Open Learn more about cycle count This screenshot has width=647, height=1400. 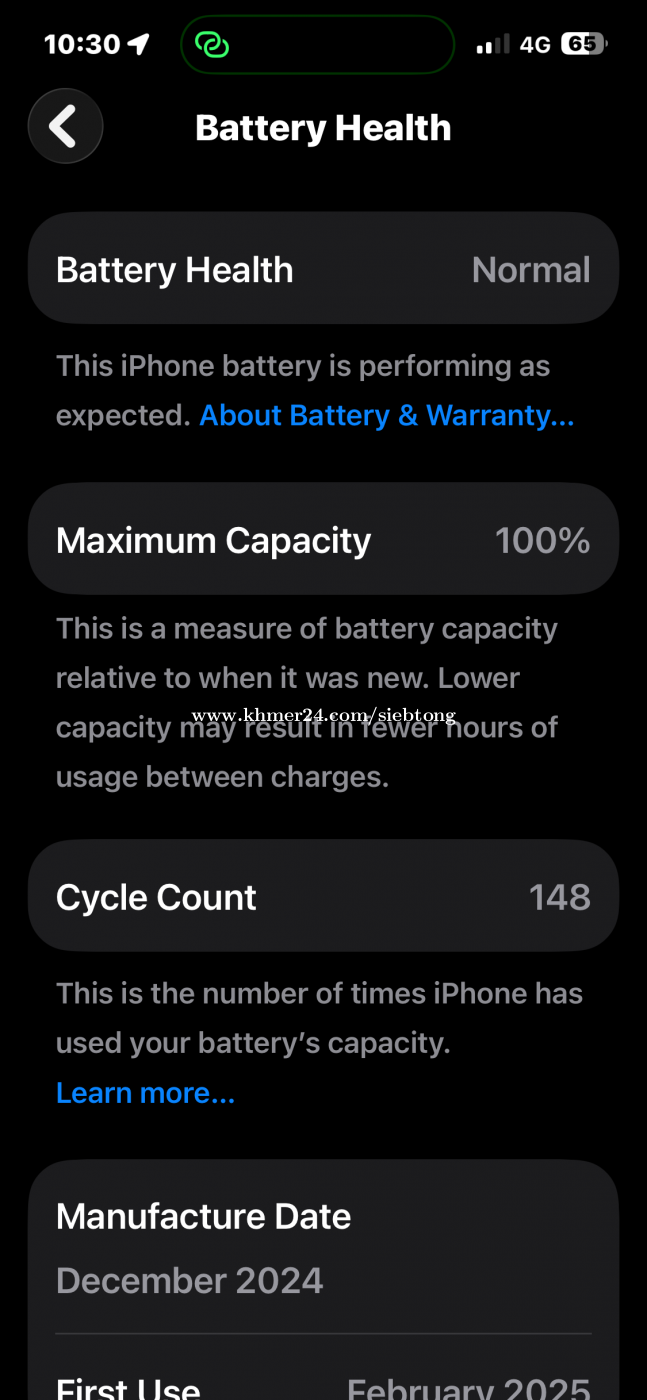coord(145,1093)
